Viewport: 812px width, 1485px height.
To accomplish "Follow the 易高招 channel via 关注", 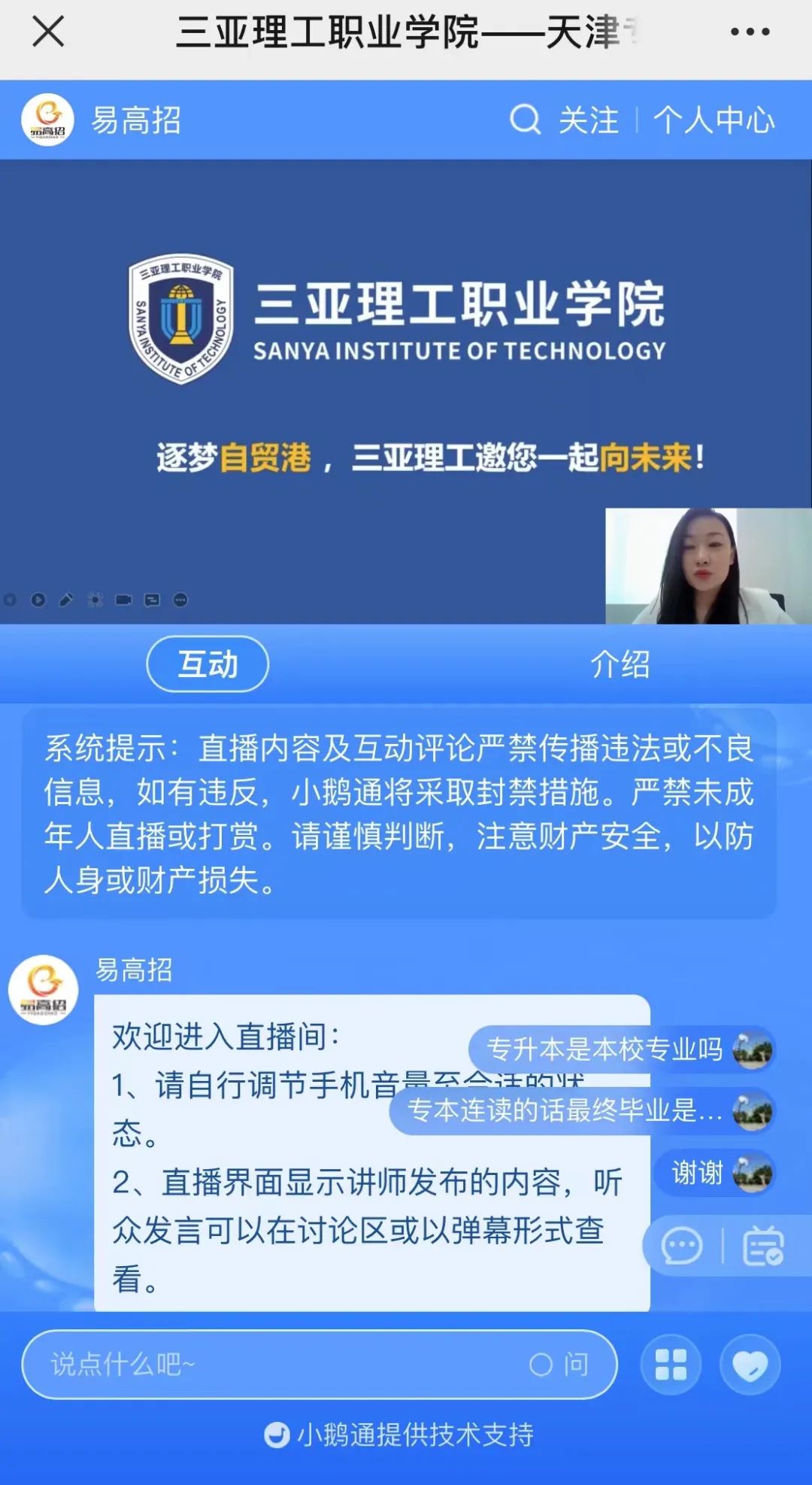I will (x=588, y=120).
